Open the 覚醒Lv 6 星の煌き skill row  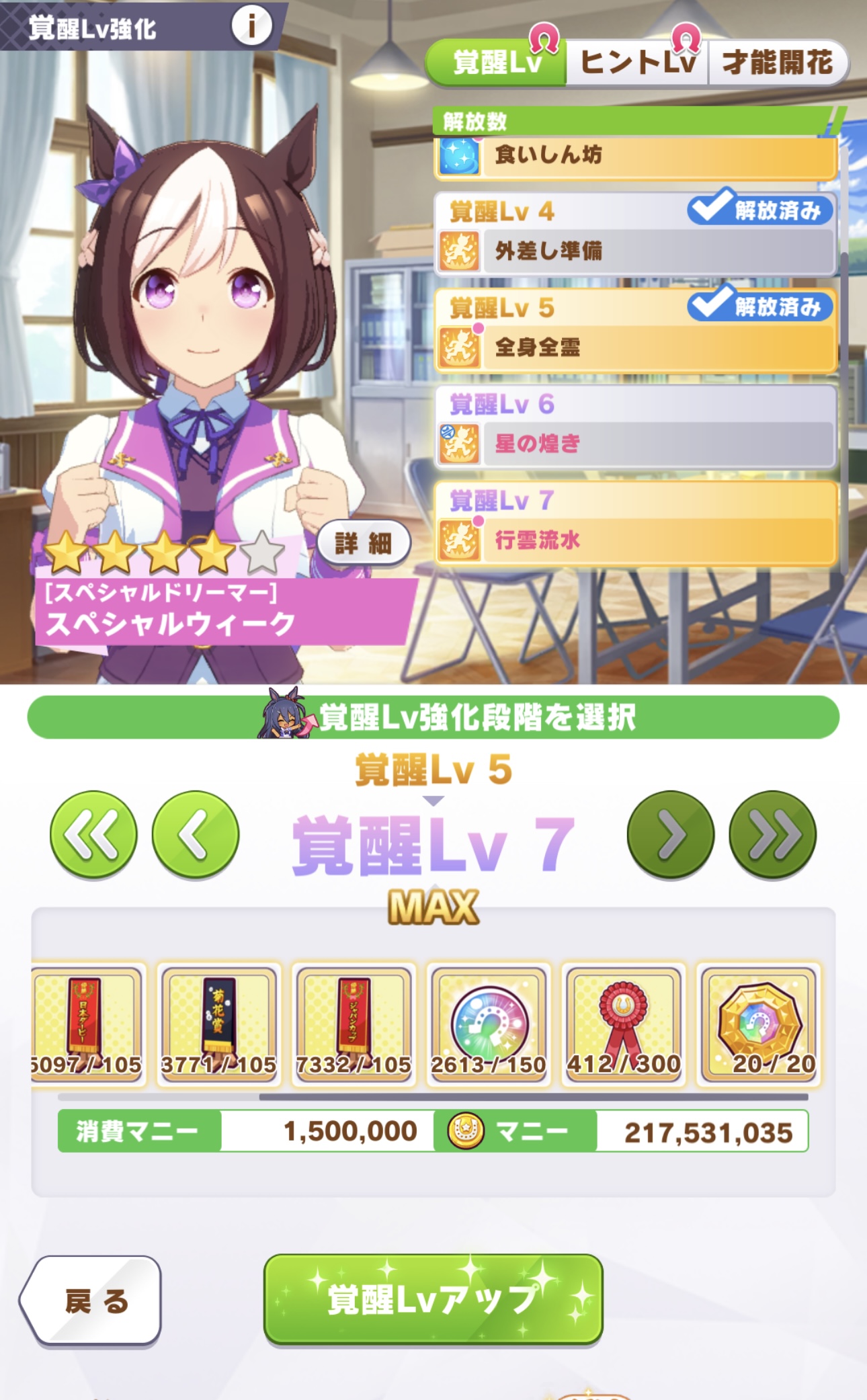pos(635,426)
